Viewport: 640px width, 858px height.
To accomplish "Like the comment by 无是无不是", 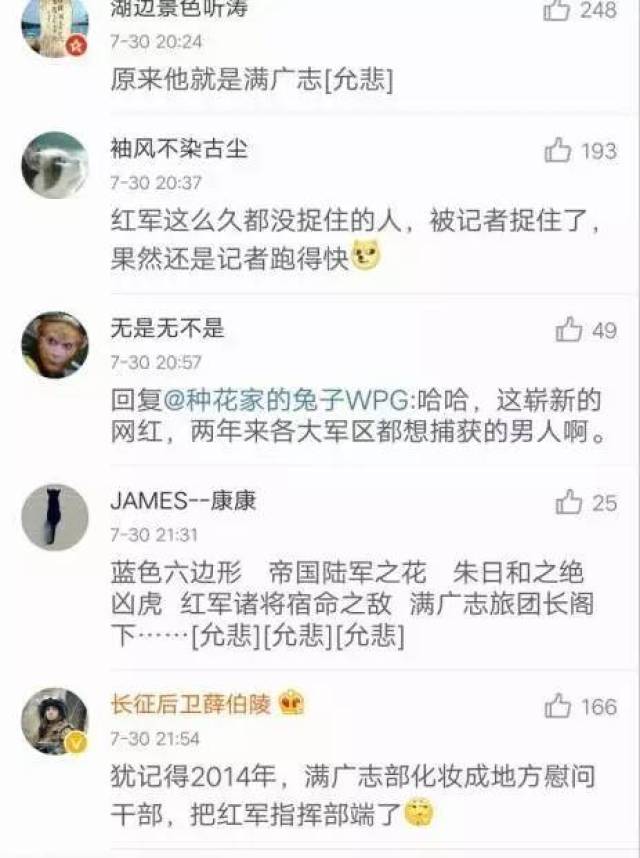I will pyautogui.click(x=569, y=329).
